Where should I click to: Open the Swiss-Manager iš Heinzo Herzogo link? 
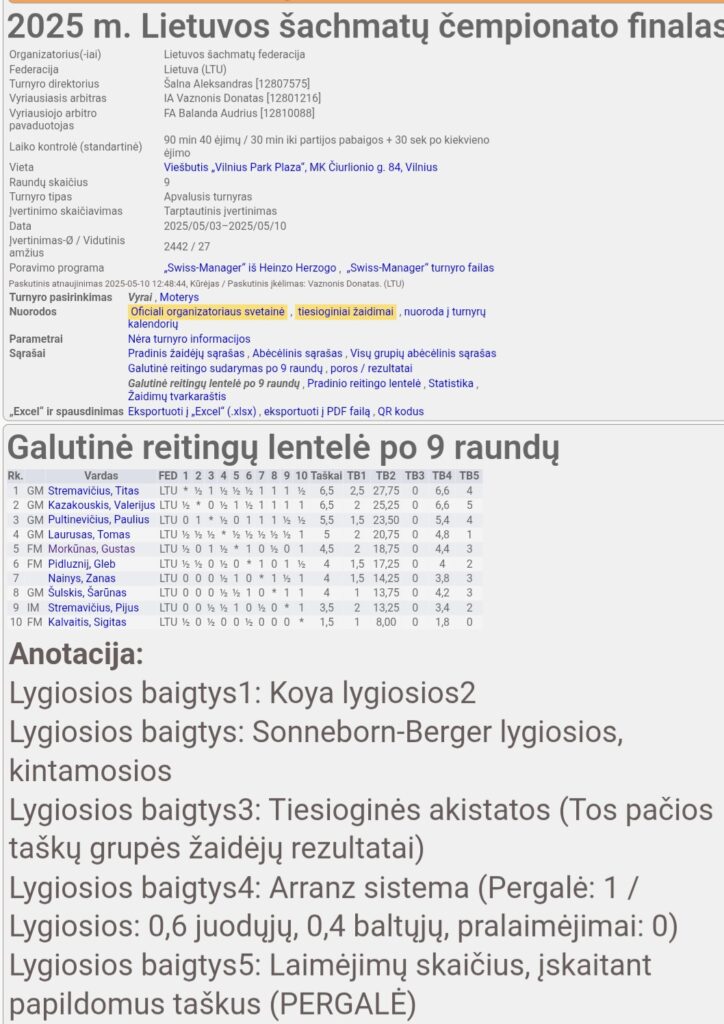tap(248, 268)
